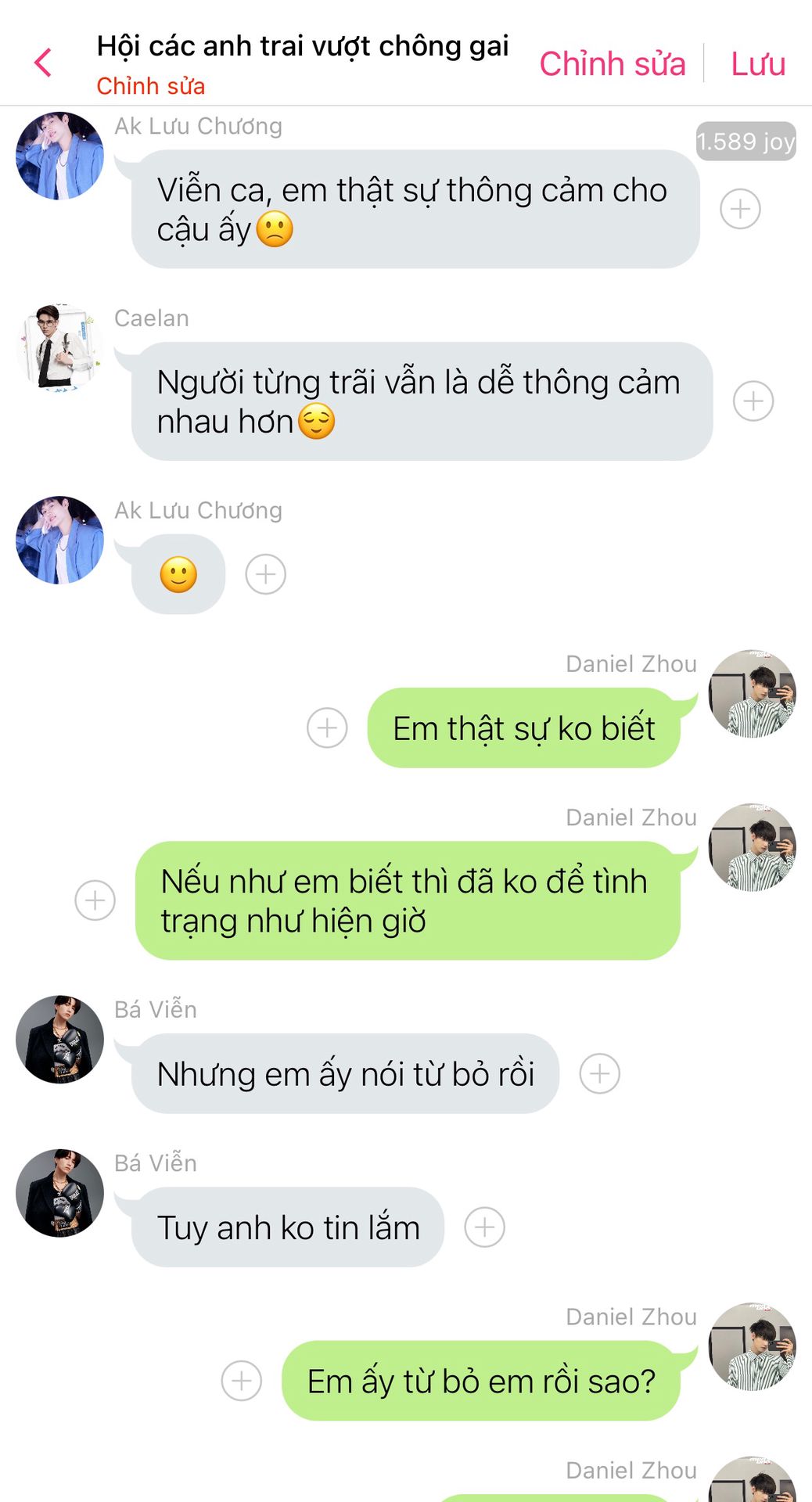Screen dimensions: 812x1502
Task: Tap plus beside "Em ấy từ bỏ em rồi sao?"
Action: pos(242,1381)
